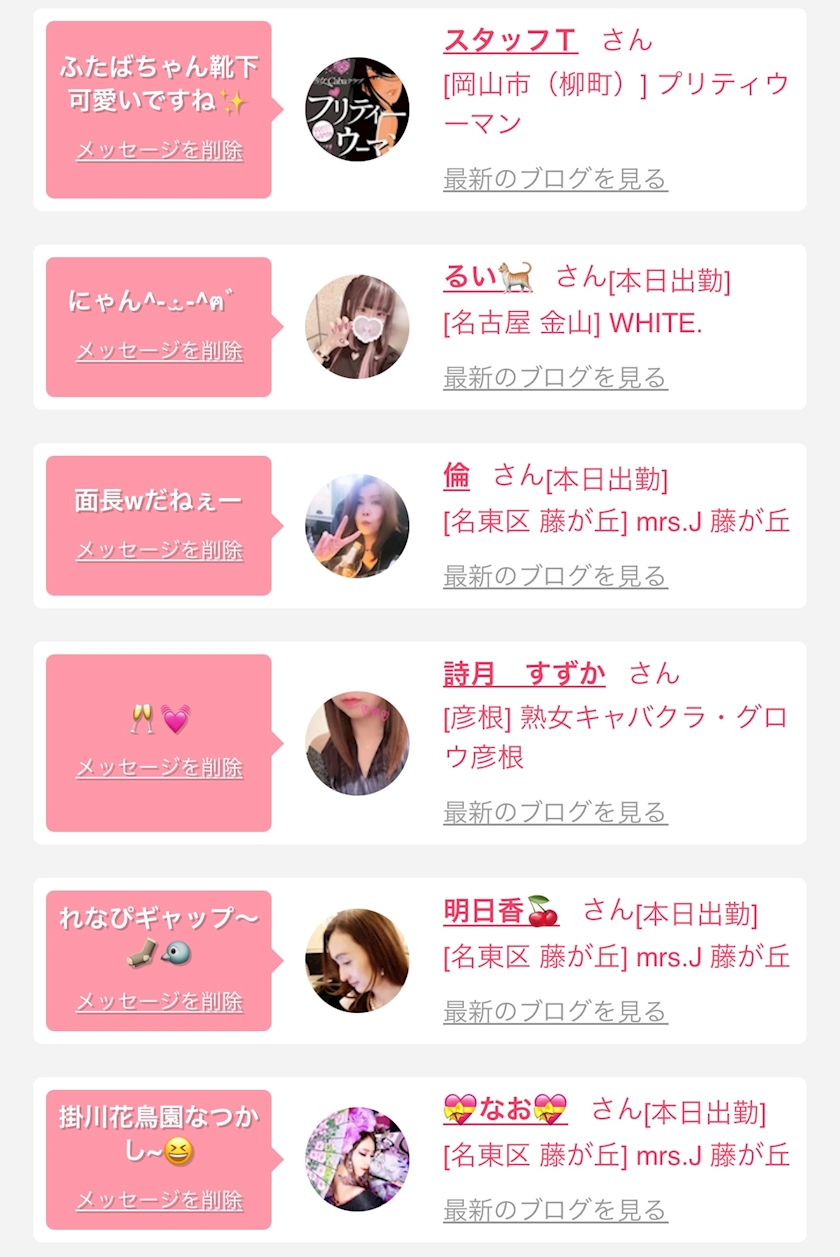View 倫's latest blog
Screen dimensions: 840x1257
[x=555, y=576]
